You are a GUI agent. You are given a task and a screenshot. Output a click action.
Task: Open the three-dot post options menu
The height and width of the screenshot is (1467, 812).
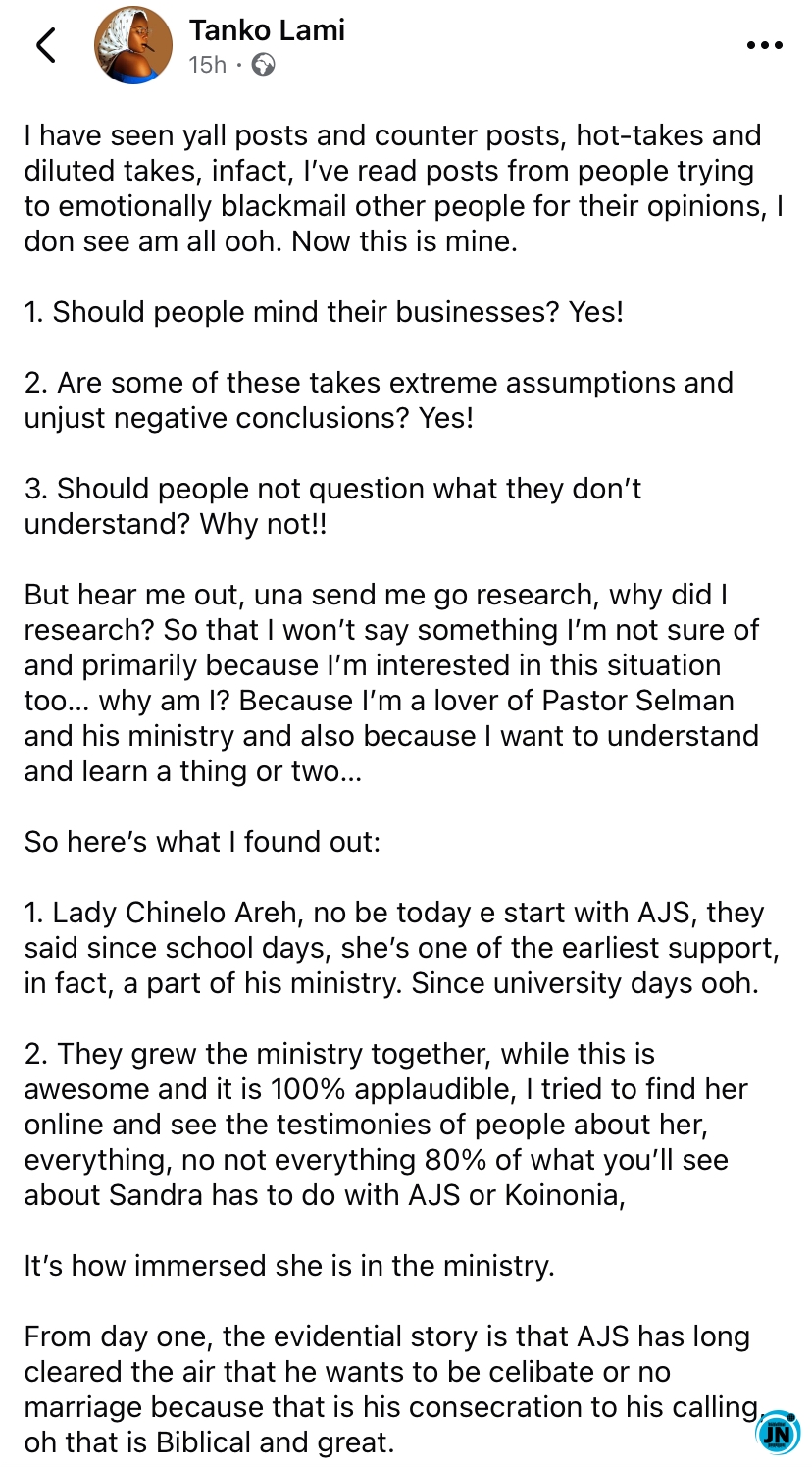point(764,45)
